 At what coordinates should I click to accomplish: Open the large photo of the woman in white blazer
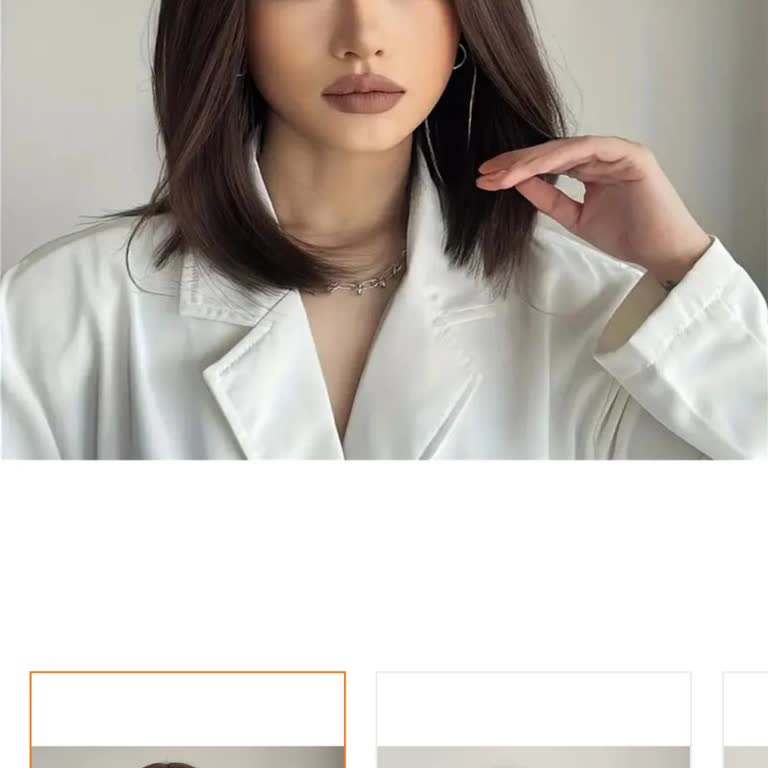(x=384, y=230)
